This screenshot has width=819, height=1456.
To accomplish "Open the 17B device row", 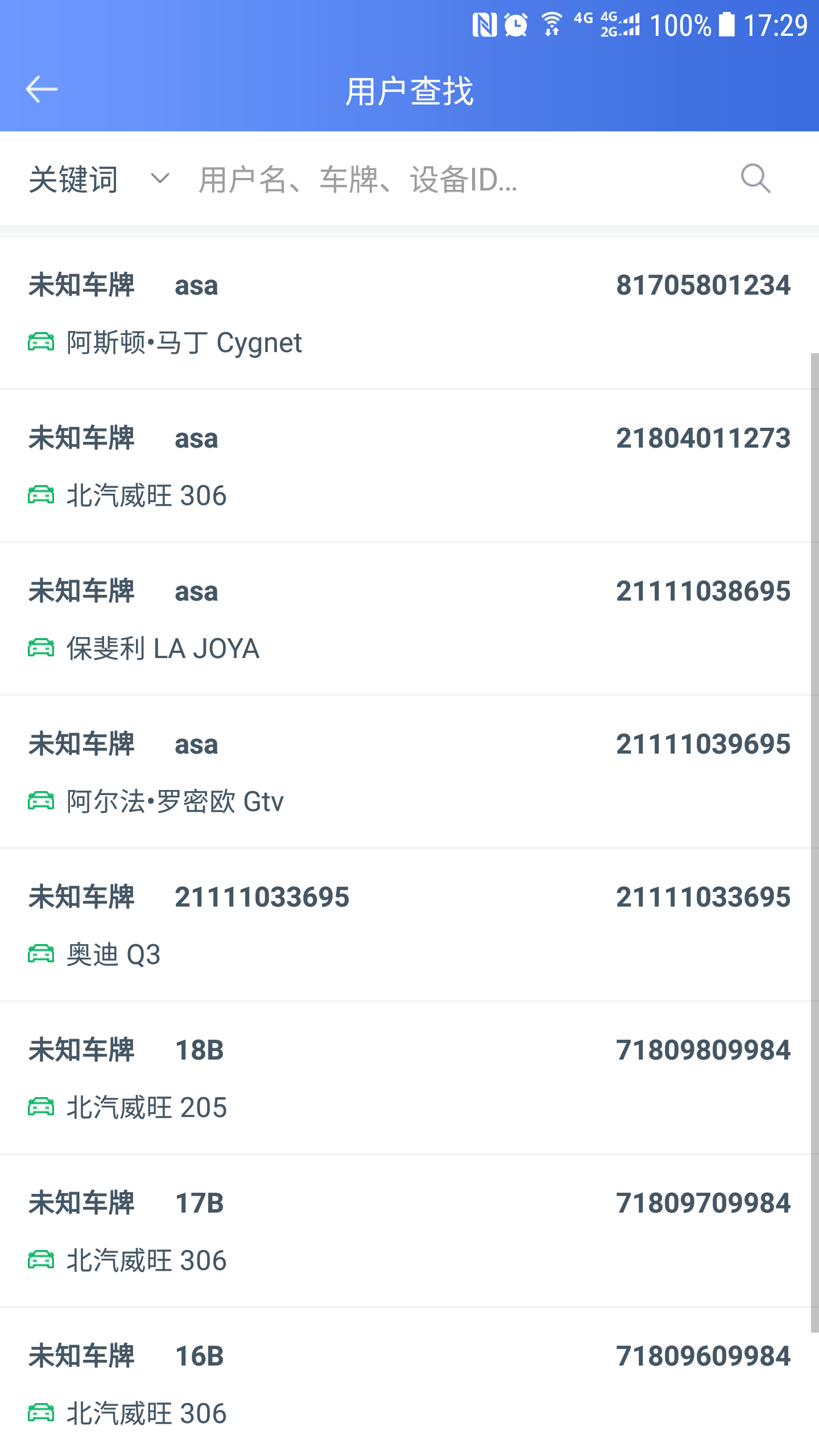I will coord(409,1231).
